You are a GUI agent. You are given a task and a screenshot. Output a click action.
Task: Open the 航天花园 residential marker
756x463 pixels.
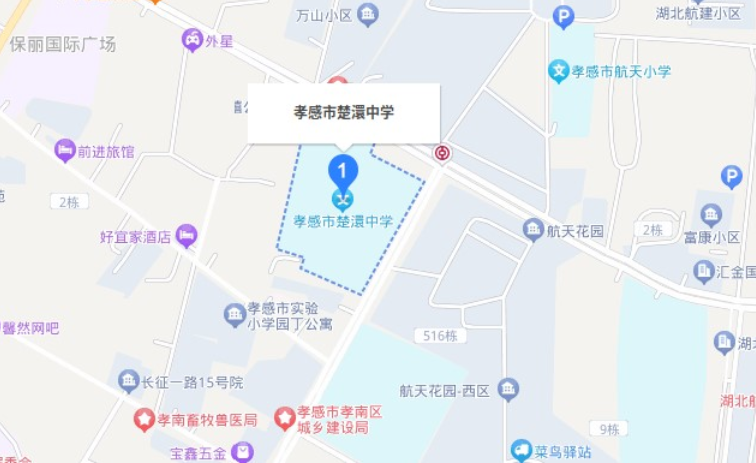pos(533,230)
